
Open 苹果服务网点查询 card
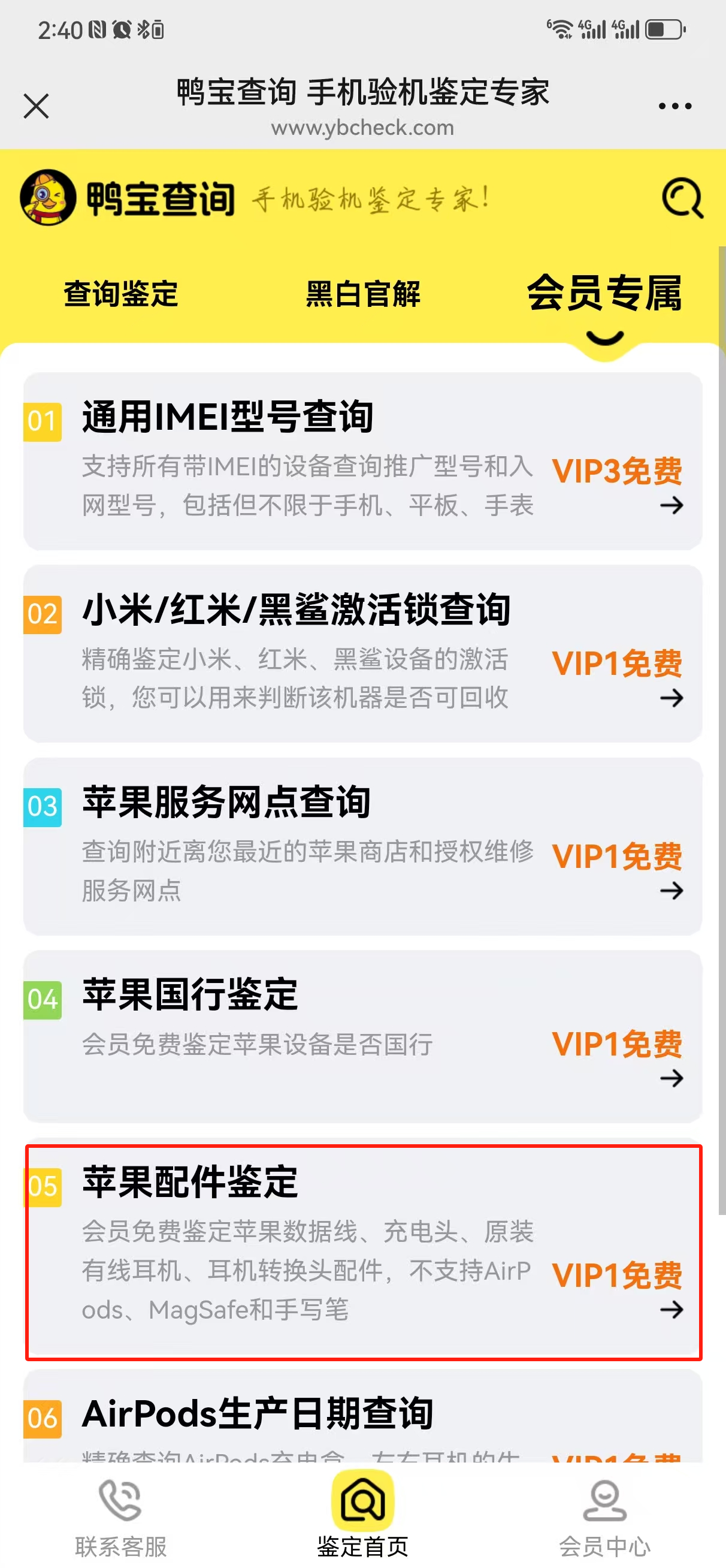click(362, 846)
